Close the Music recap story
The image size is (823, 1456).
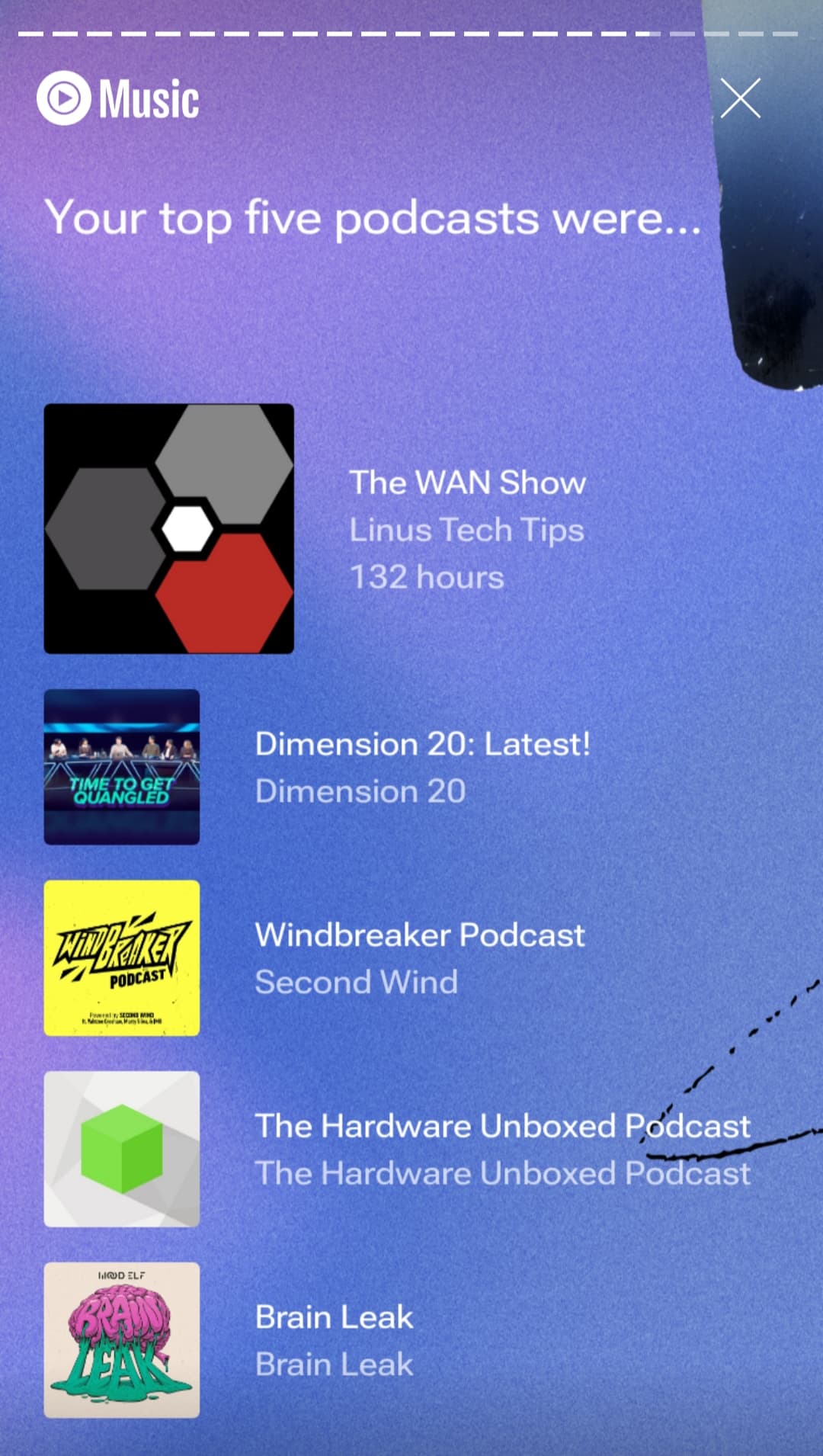tap(740, 98)
